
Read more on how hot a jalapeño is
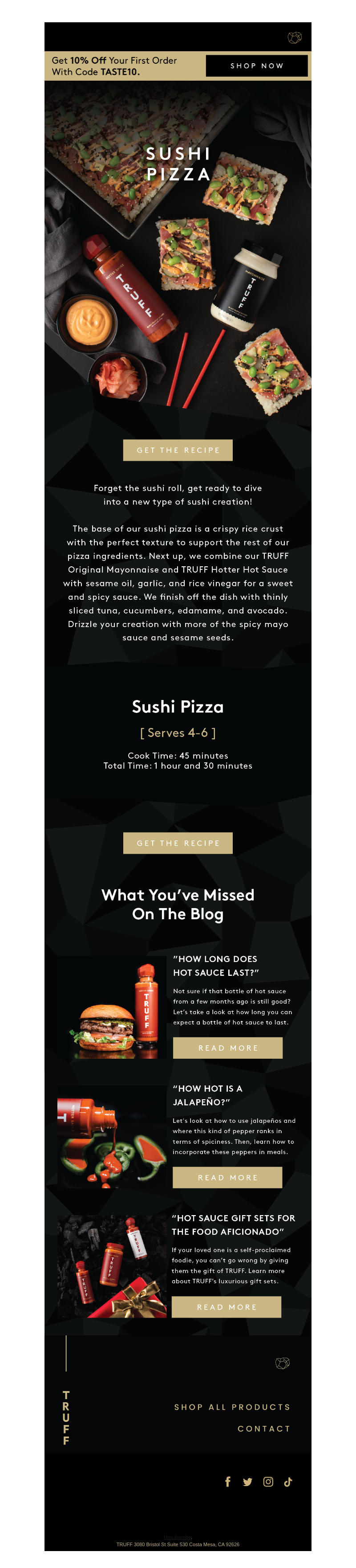[227, 1177]
